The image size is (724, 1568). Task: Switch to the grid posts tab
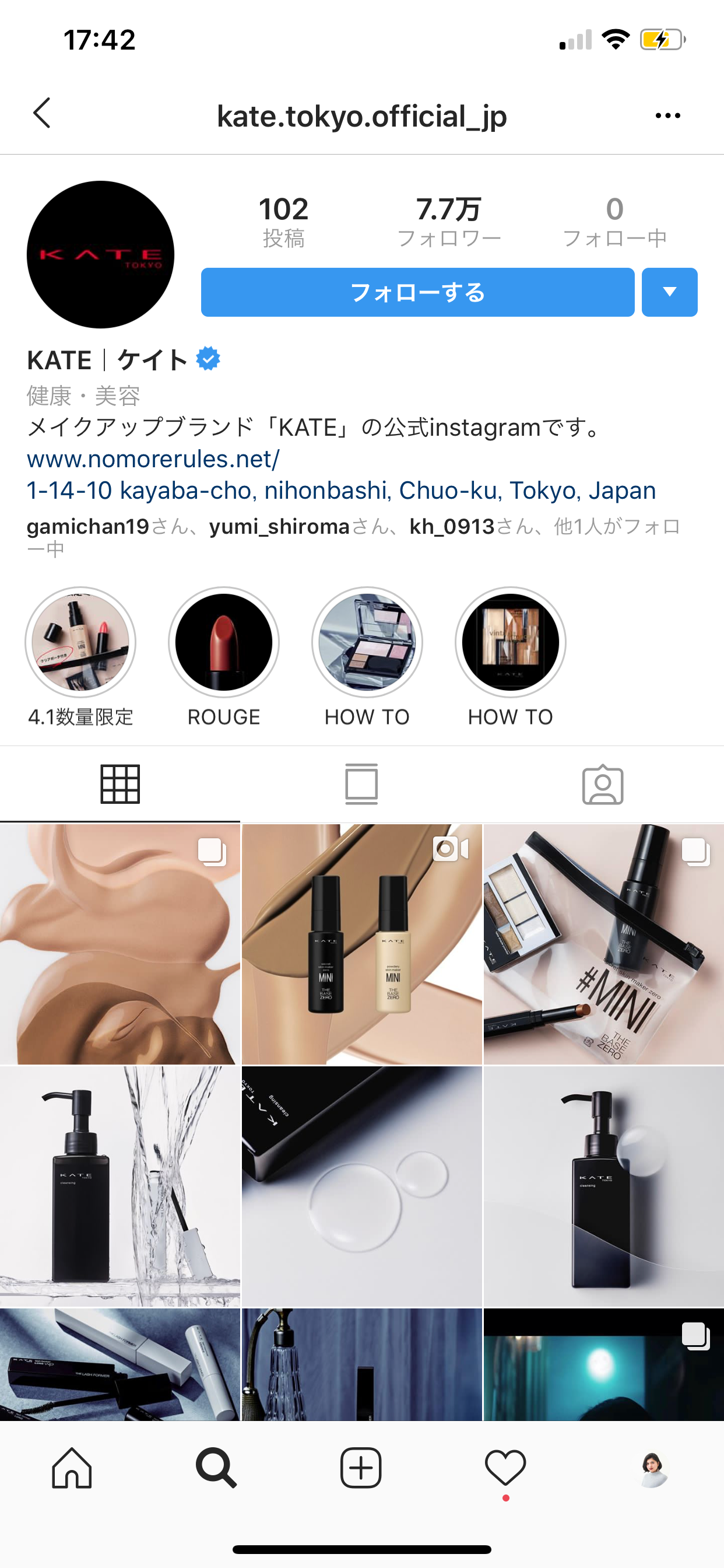tap(120, 784)
